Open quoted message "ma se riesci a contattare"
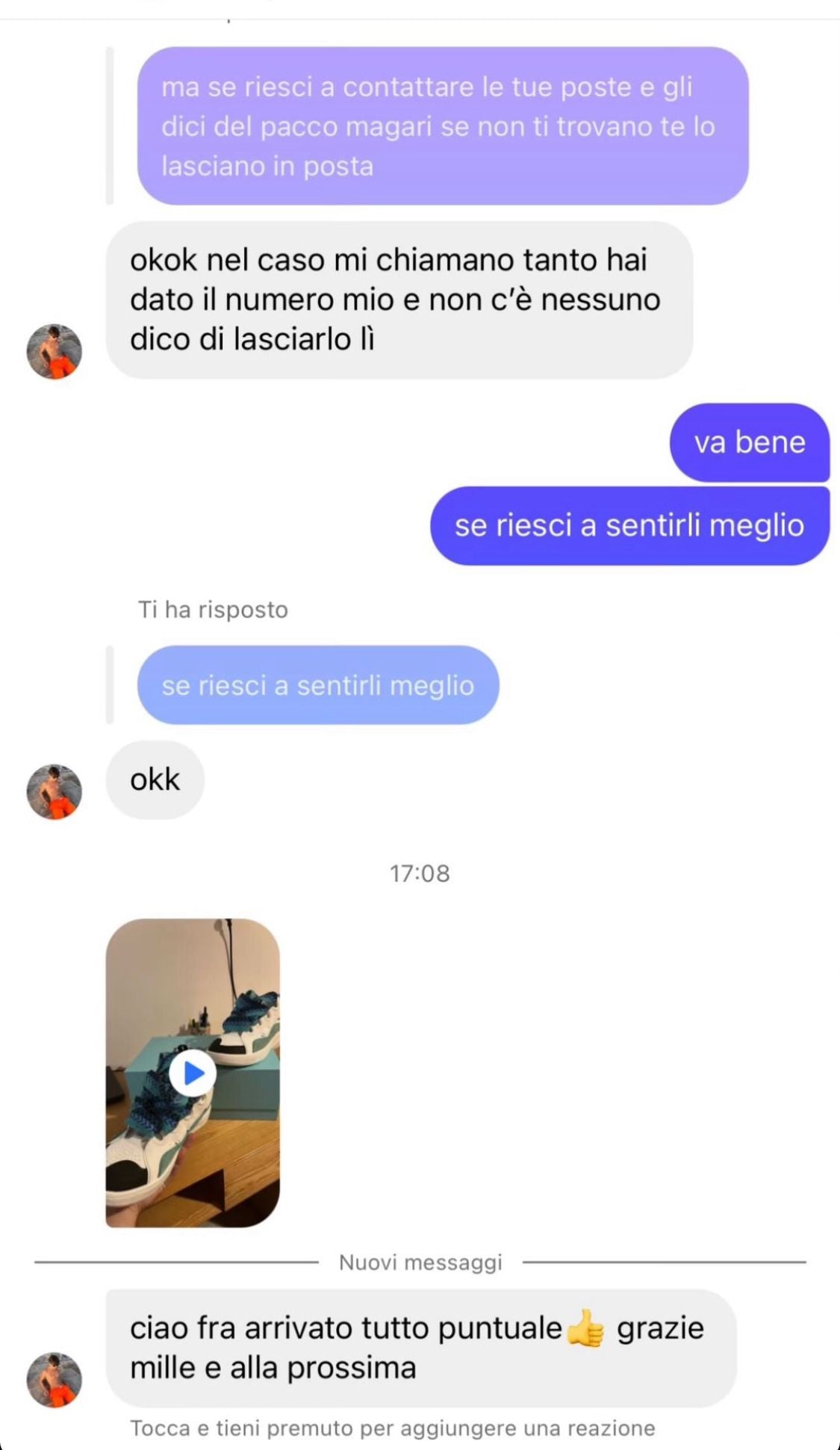840x1450 pixels. [442, 126]
